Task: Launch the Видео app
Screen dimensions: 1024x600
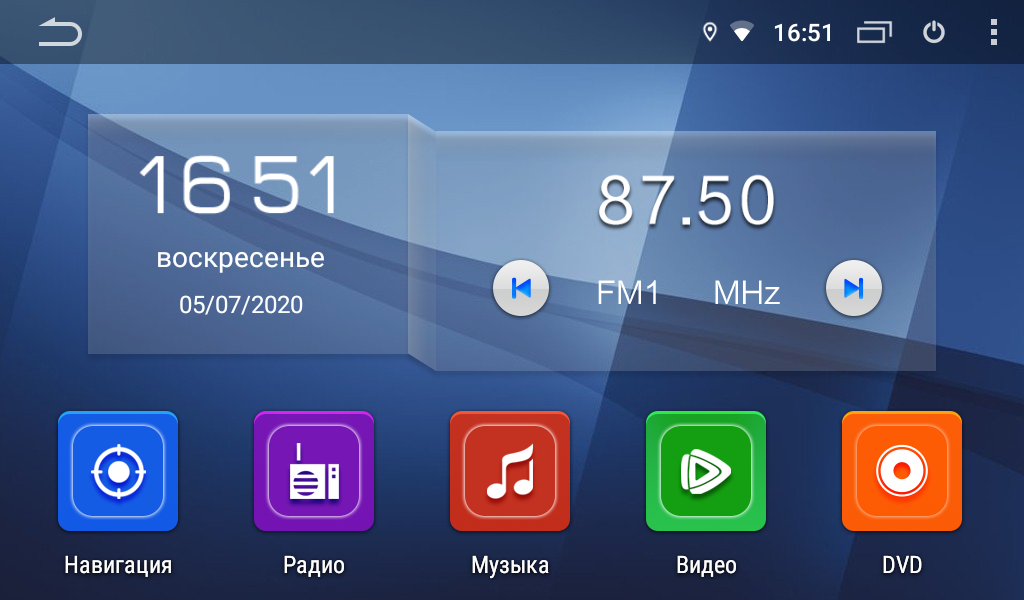Action: [x=706, y=471]
